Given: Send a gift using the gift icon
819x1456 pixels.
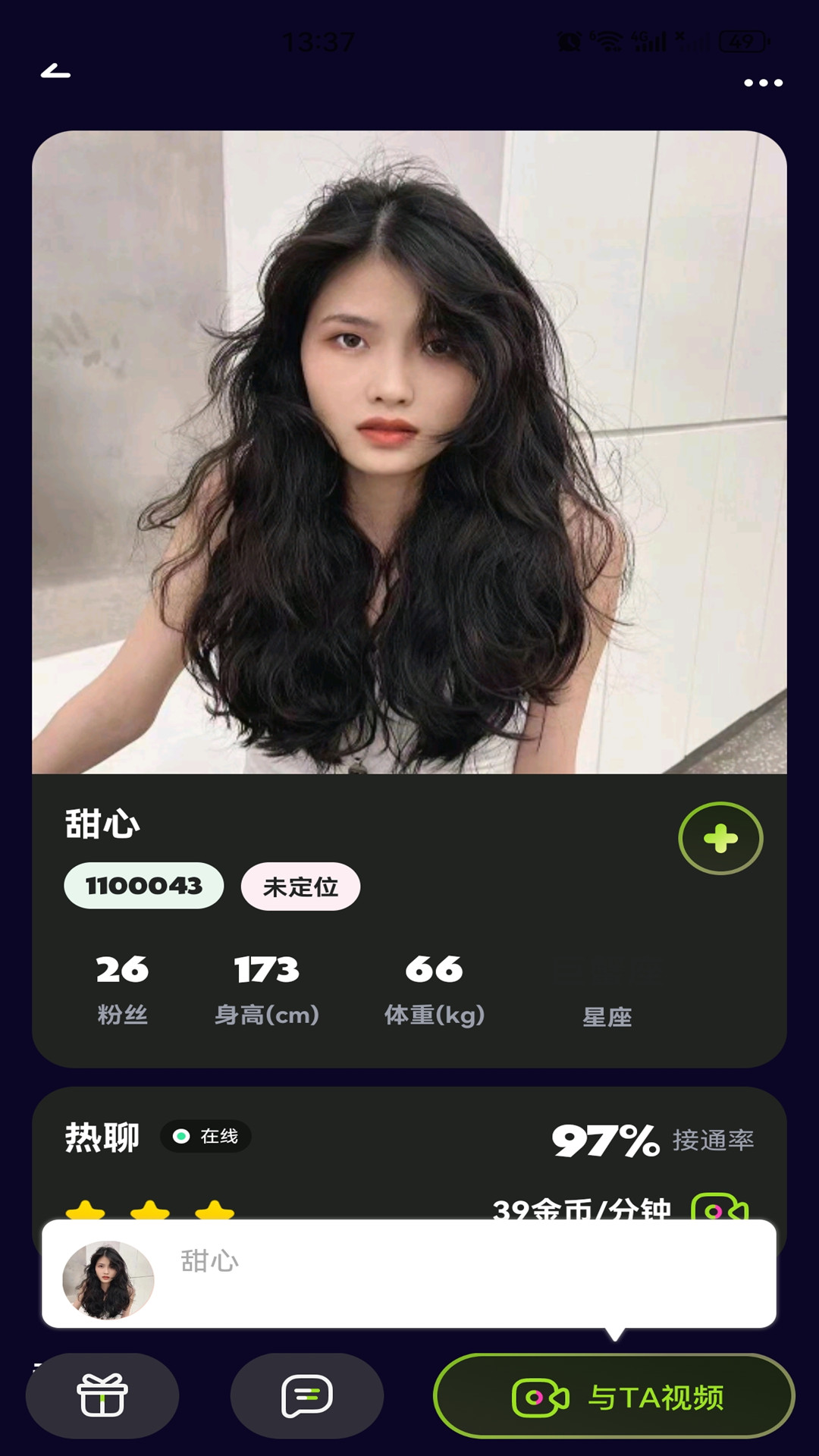Looking at the screenshot, I should pyautogui.click(x=102, y=1395).
